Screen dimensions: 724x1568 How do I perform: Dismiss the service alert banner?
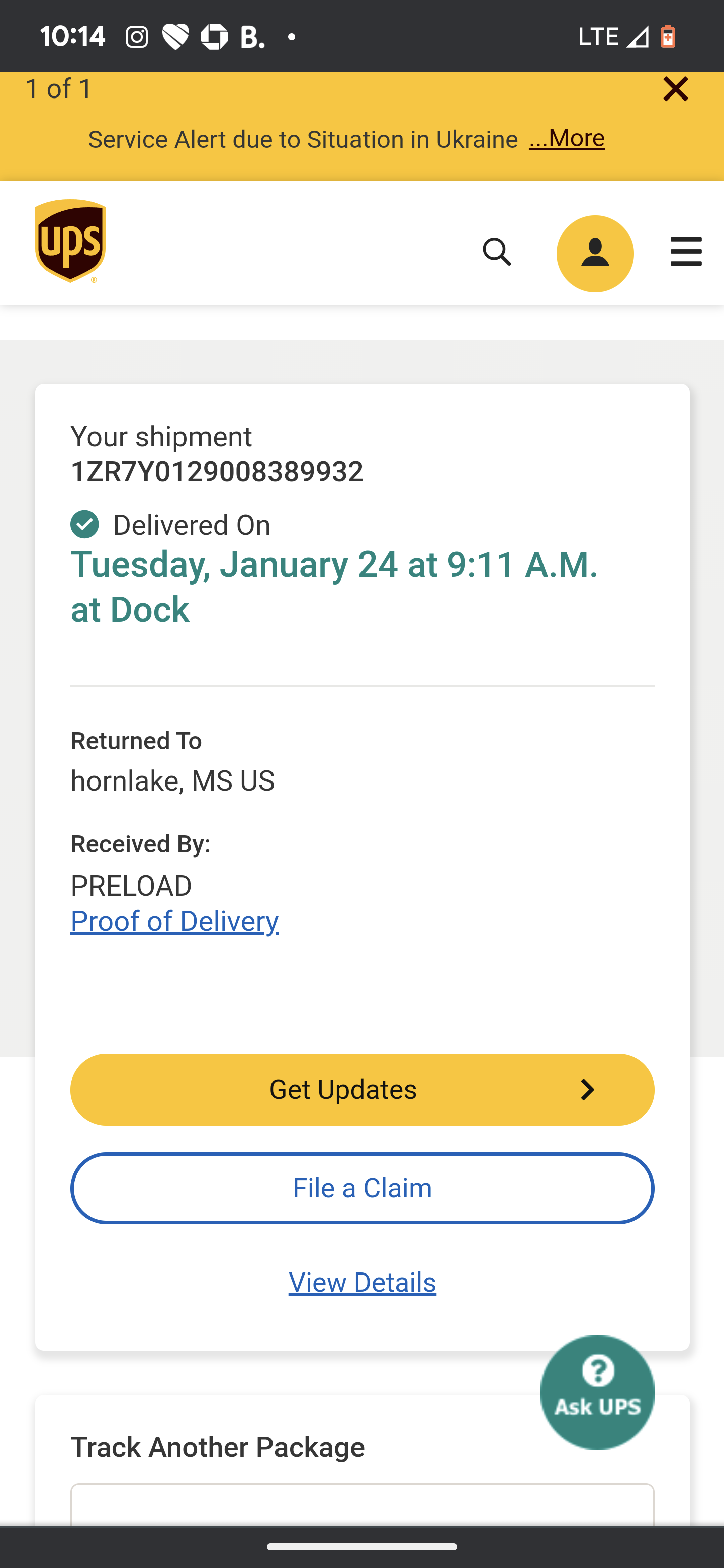coord(675,89)
